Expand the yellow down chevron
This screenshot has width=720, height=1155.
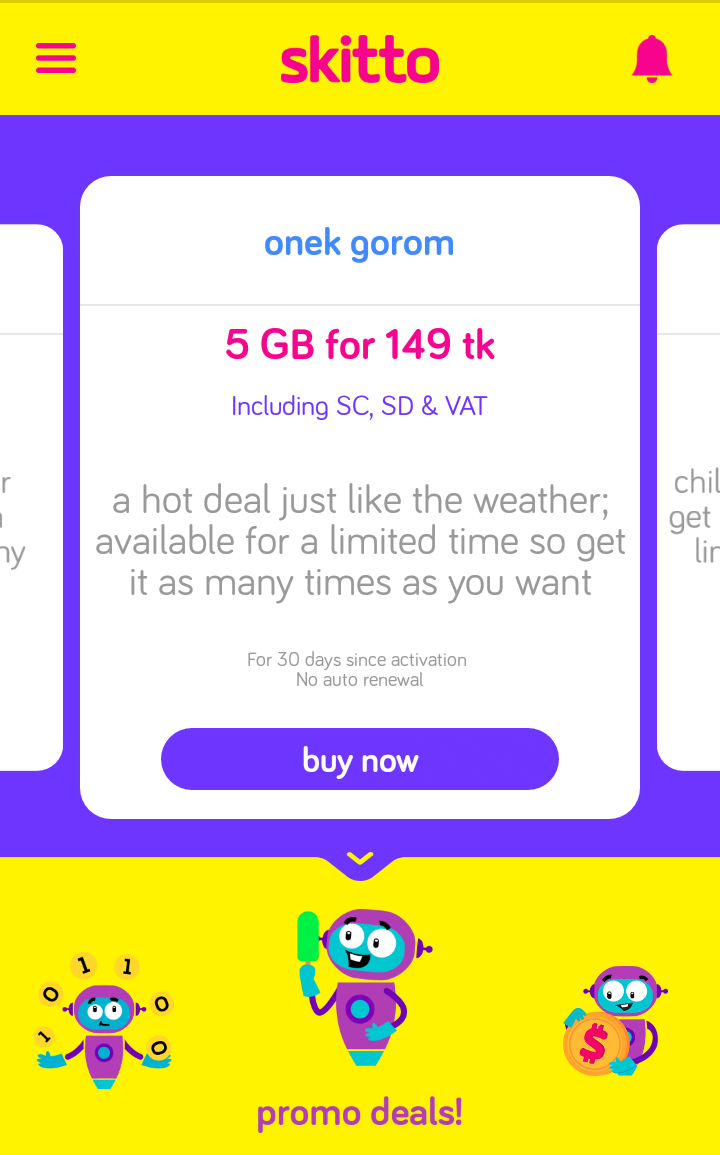point(360,859)
